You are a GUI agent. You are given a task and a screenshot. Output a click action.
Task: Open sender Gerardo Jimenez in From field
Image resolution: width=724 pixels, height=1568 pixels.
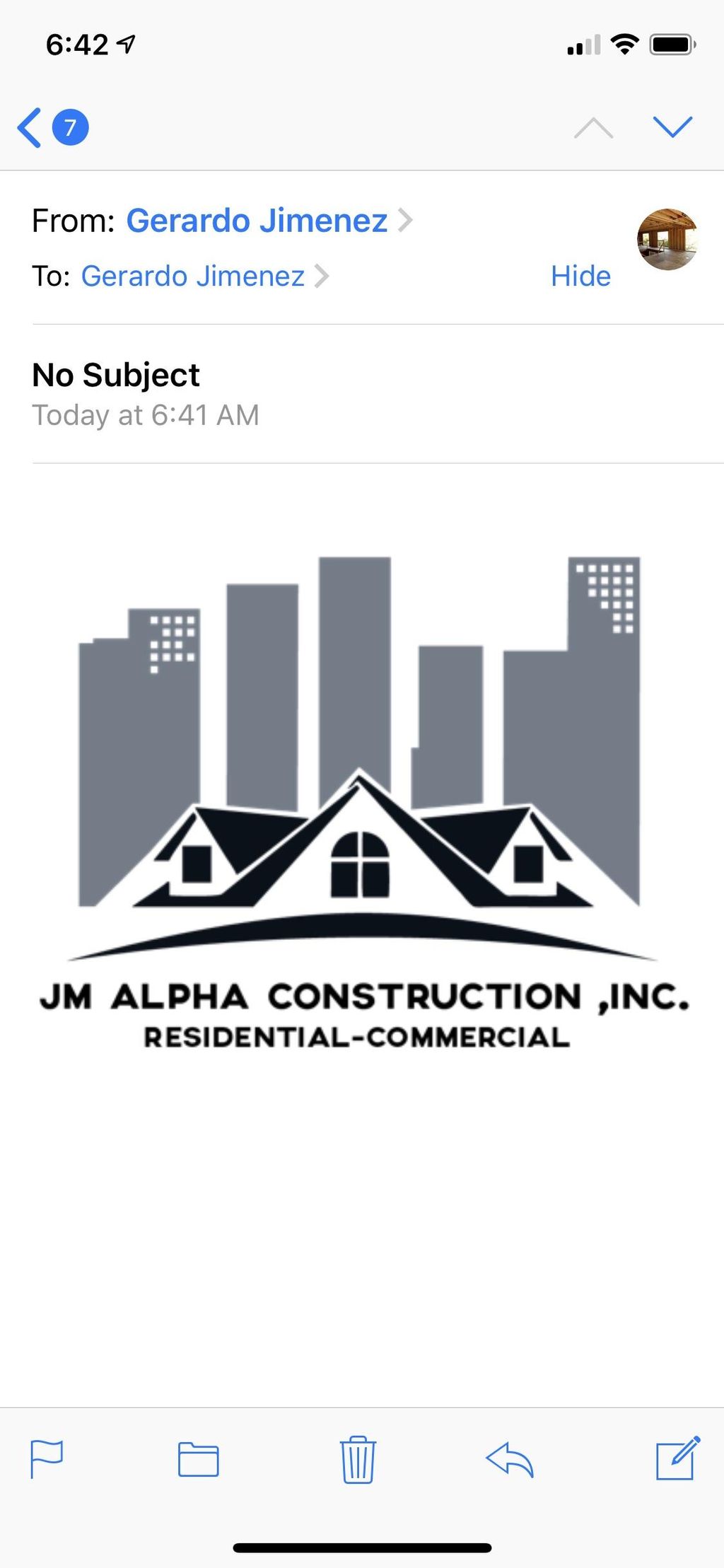pyautogui.click(x=269, y=221)
